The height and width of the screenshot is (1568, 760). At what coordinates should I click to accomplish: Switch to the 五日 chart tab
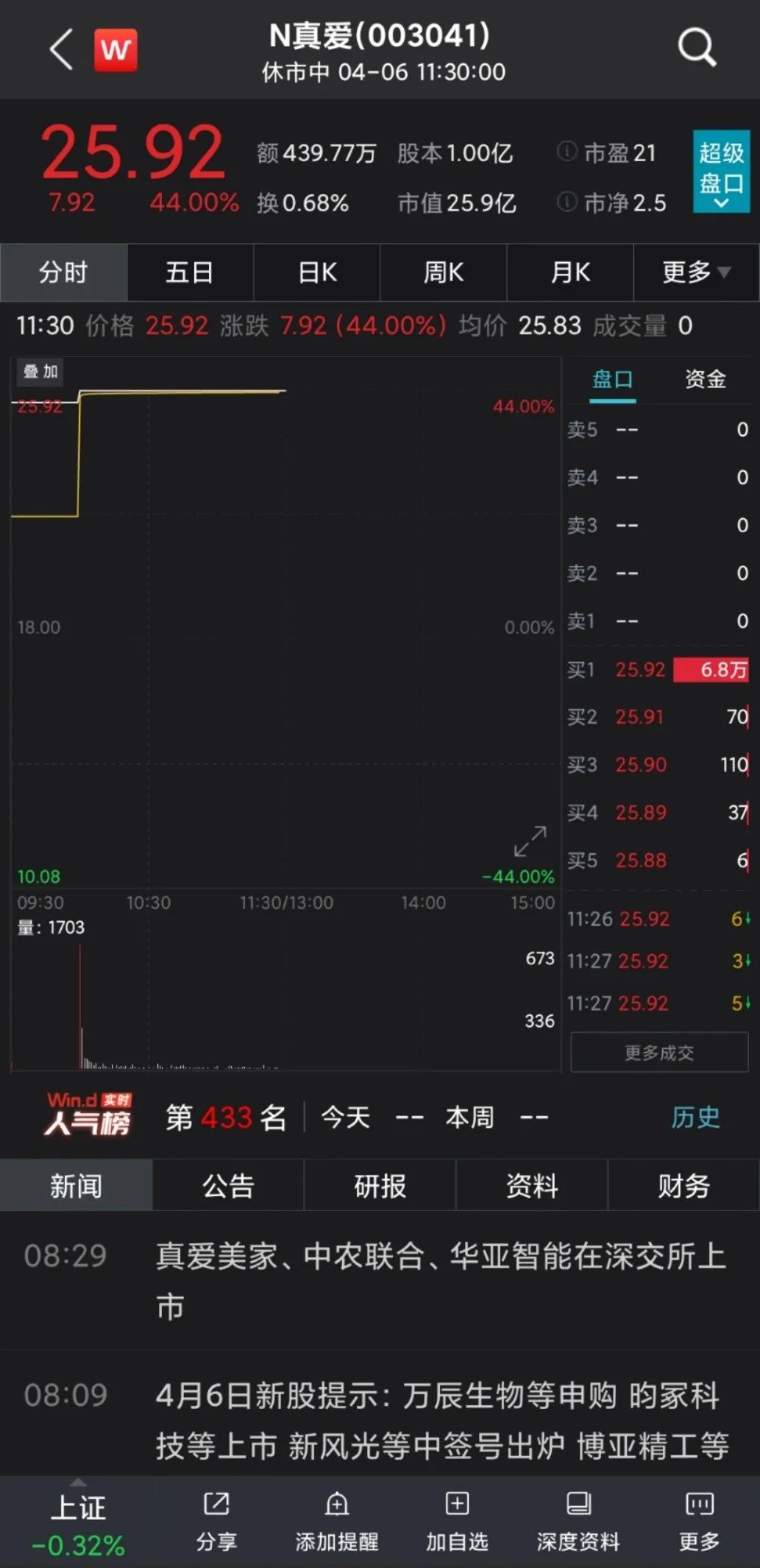click(191, 273)
